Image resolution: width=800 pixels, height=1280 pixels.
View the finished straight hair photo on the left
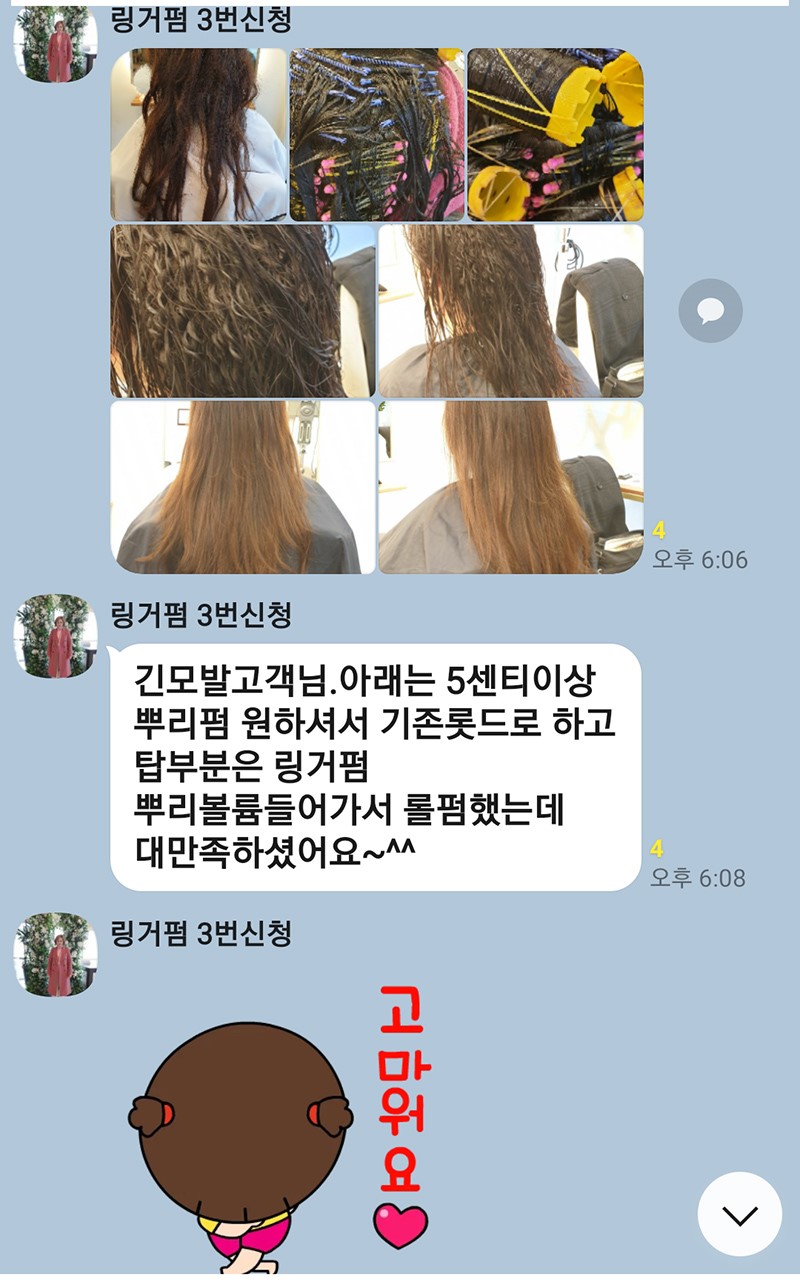[243, 487]
